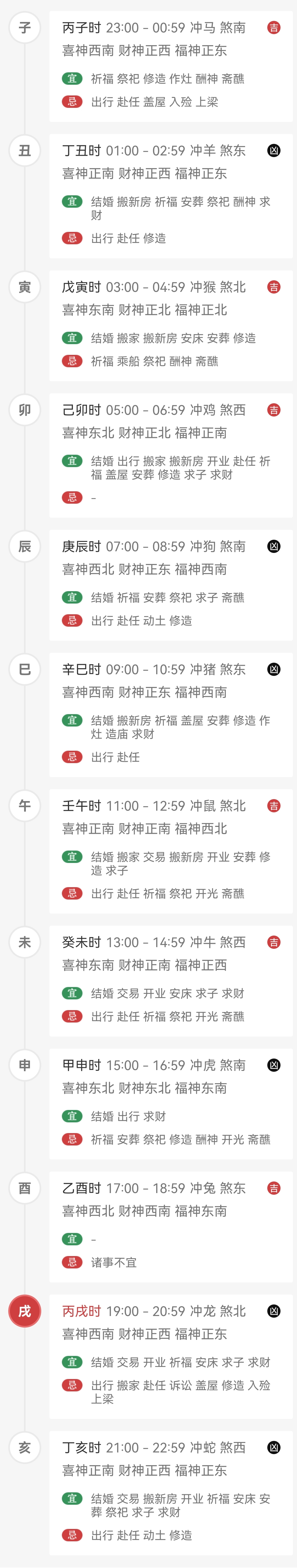Tap the 卯 hour marker
This screenshot has width=297, height=1568.
(25, 410)
